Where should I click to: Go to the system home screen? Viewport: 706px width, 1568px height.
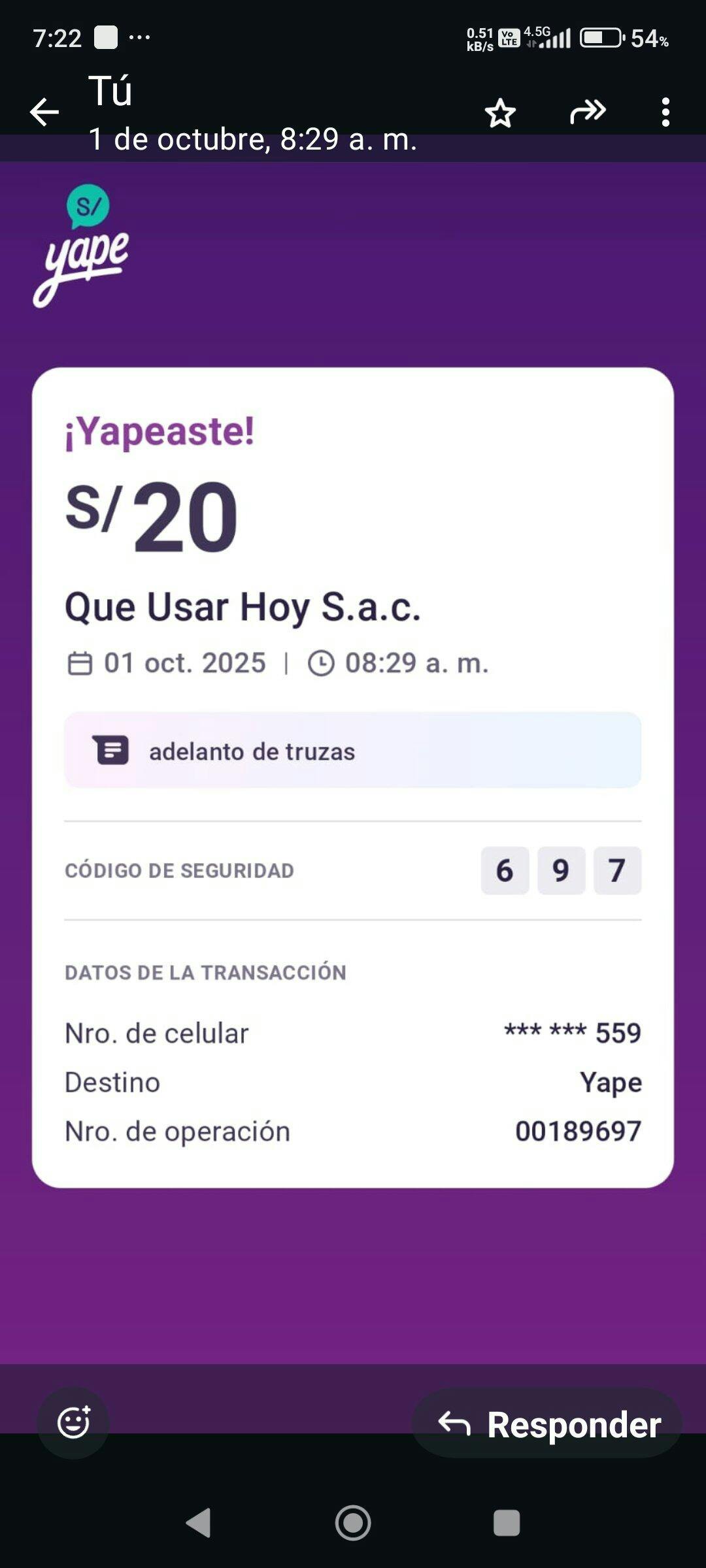[x=353, y=1523]
